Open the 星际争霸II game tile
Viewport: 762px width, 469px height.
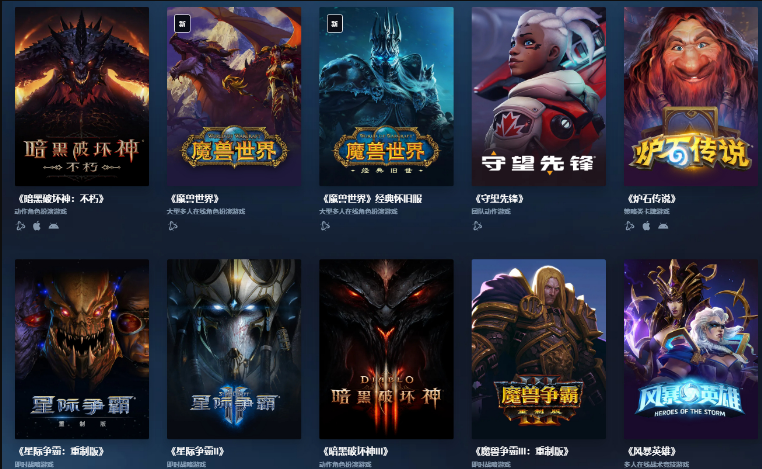pyautogui.click(x=234, y=348)
